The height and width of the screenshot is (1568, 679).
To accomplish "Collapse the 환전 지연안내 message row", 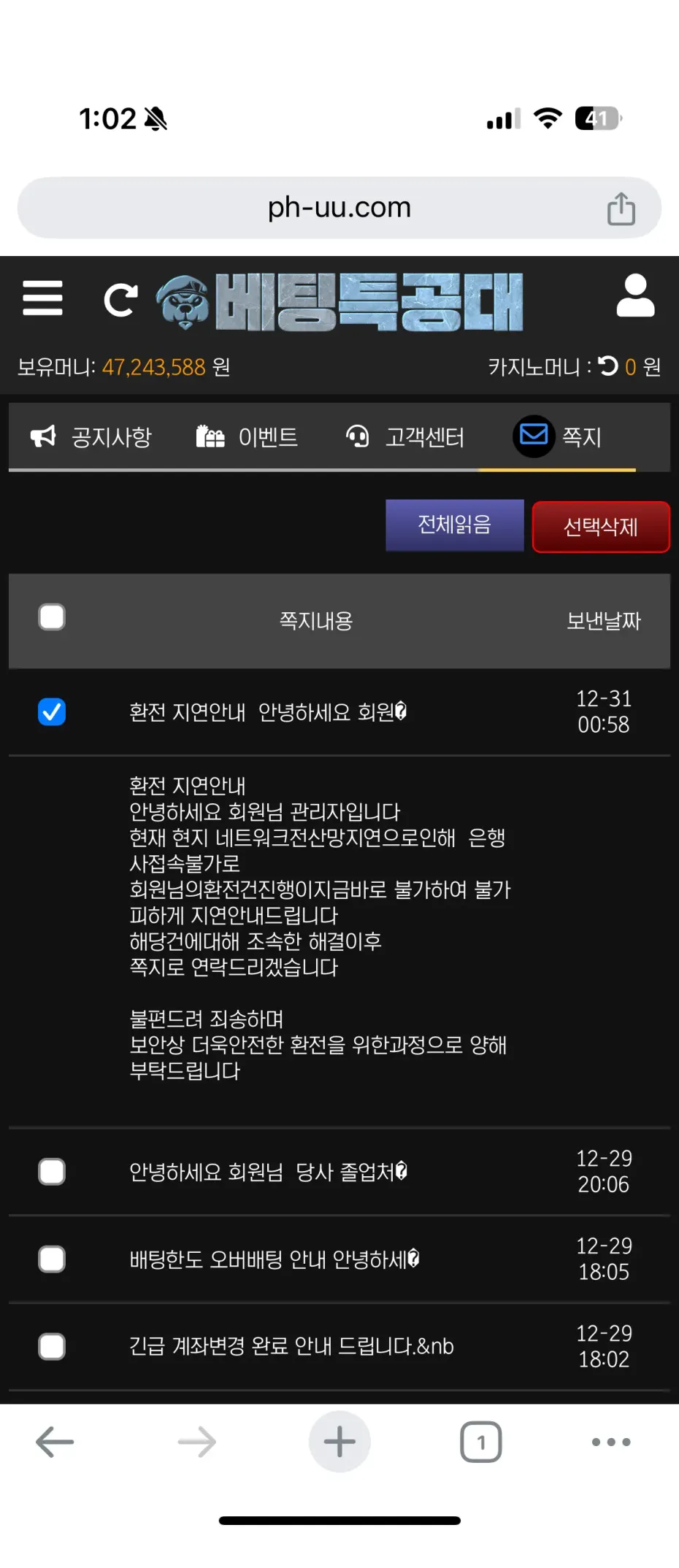I will [x=267, y=712].
